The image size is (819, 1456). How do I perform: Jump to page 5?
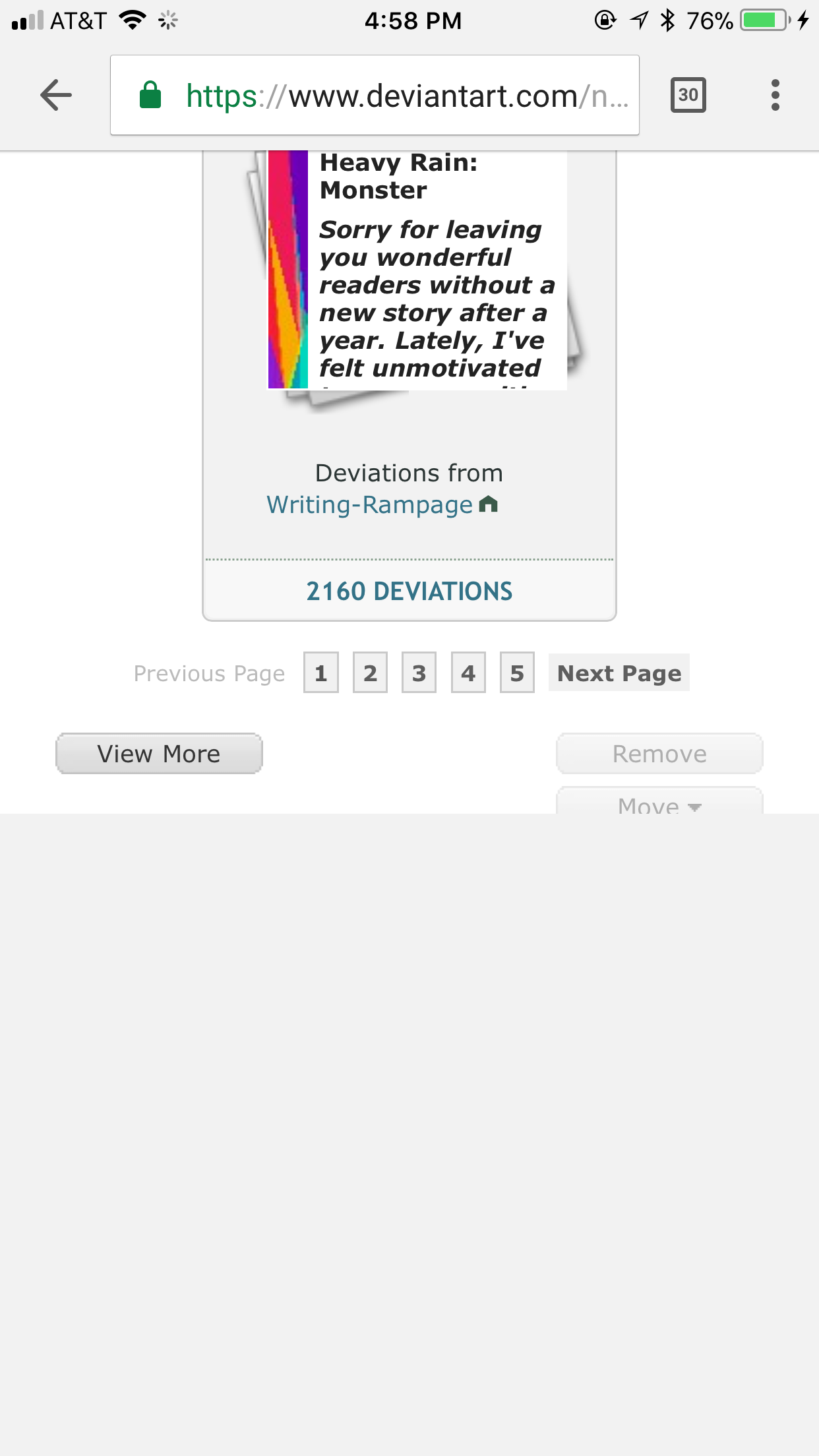517,673
